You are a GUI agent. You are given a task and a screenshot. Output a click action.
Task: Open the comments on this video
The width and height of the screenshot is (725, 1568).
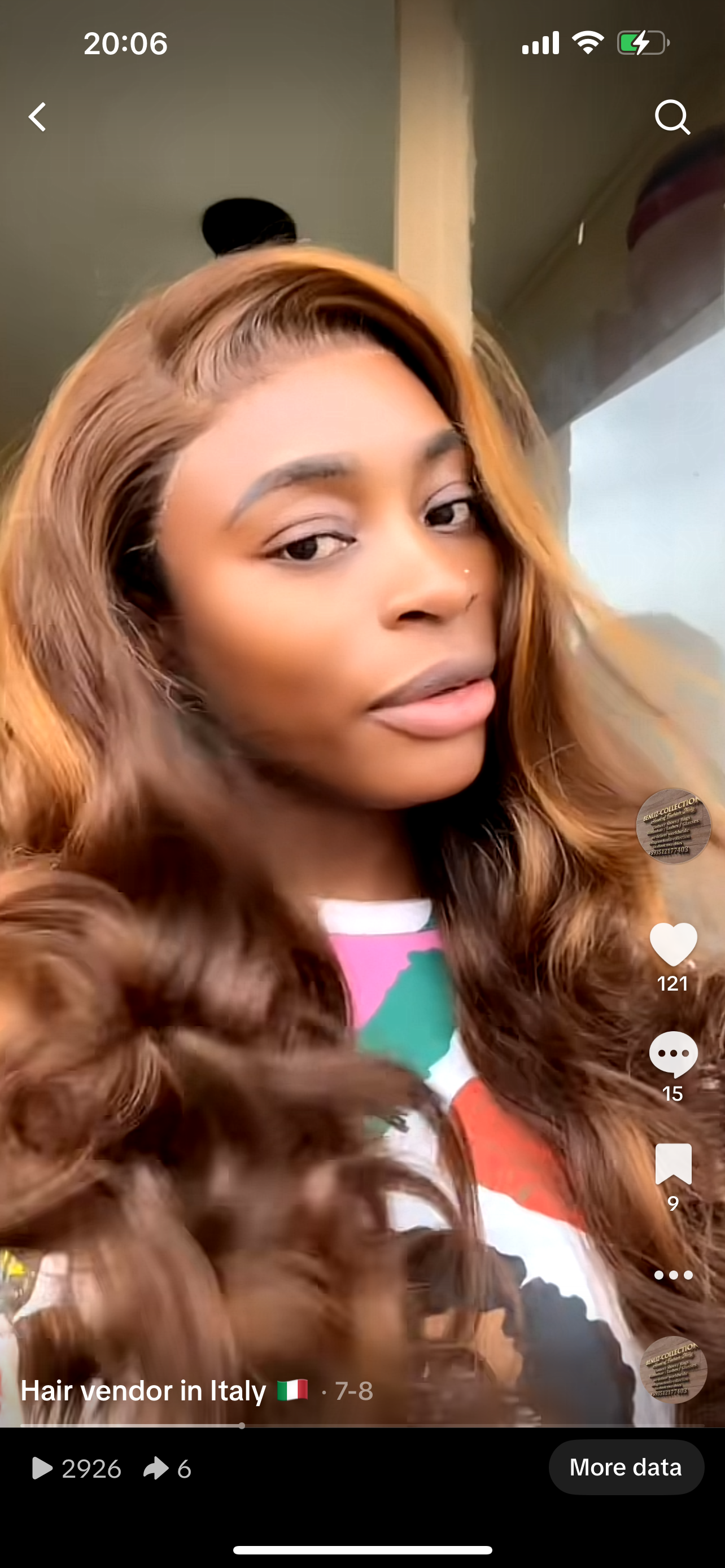coord(672,1054)
